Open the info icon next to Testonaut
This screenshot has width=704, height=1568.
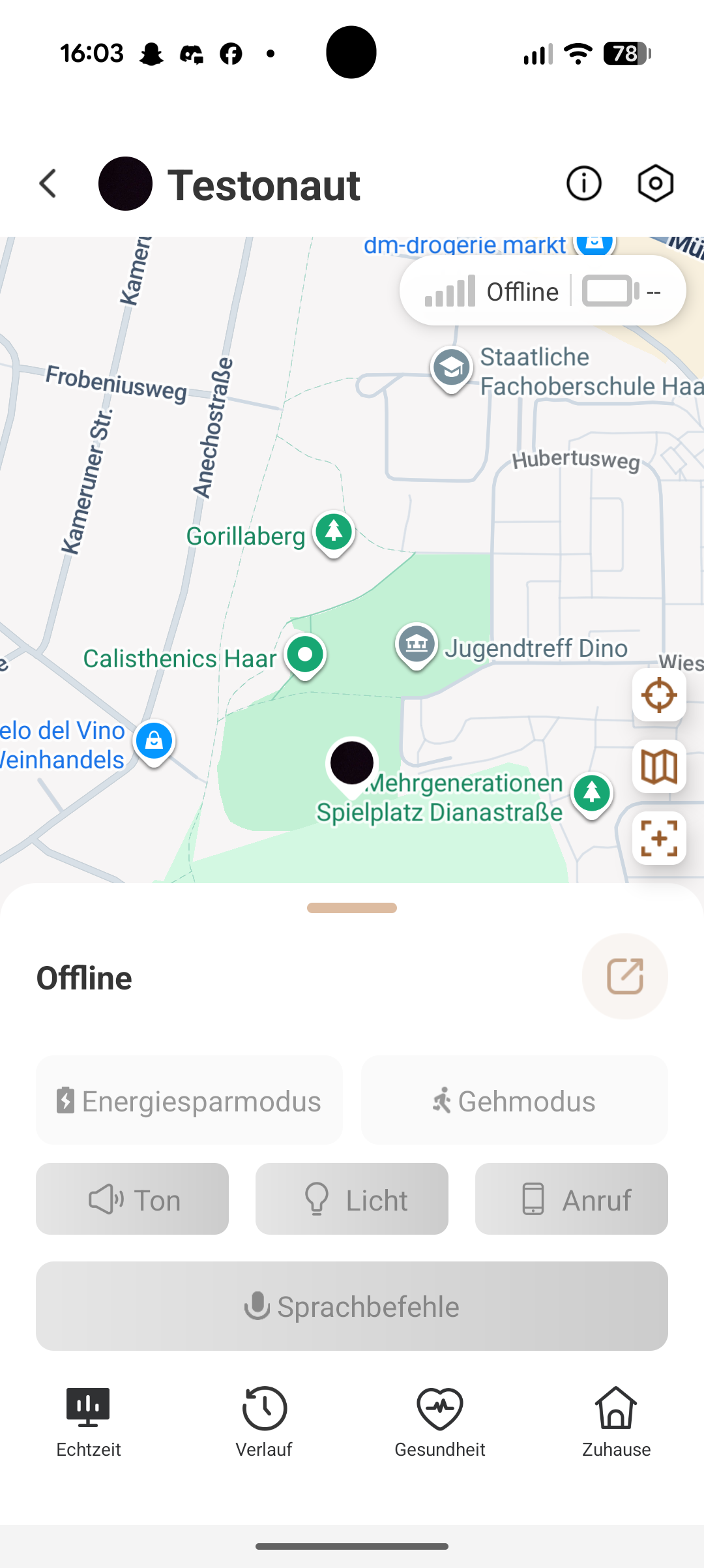pos(583,183)
